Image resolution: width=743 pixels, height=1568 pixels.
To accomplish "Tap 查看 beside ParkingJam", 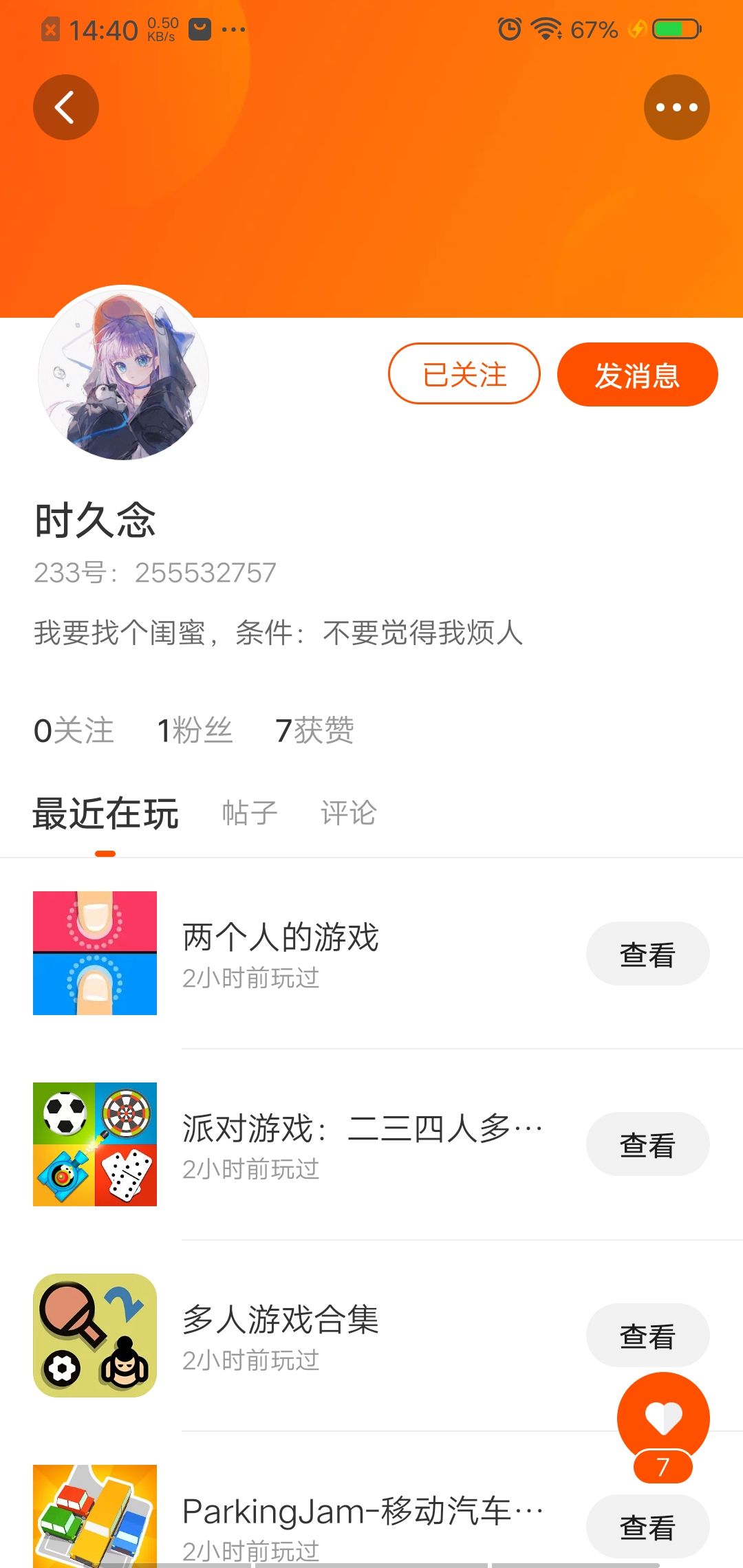I will 647,1527.
